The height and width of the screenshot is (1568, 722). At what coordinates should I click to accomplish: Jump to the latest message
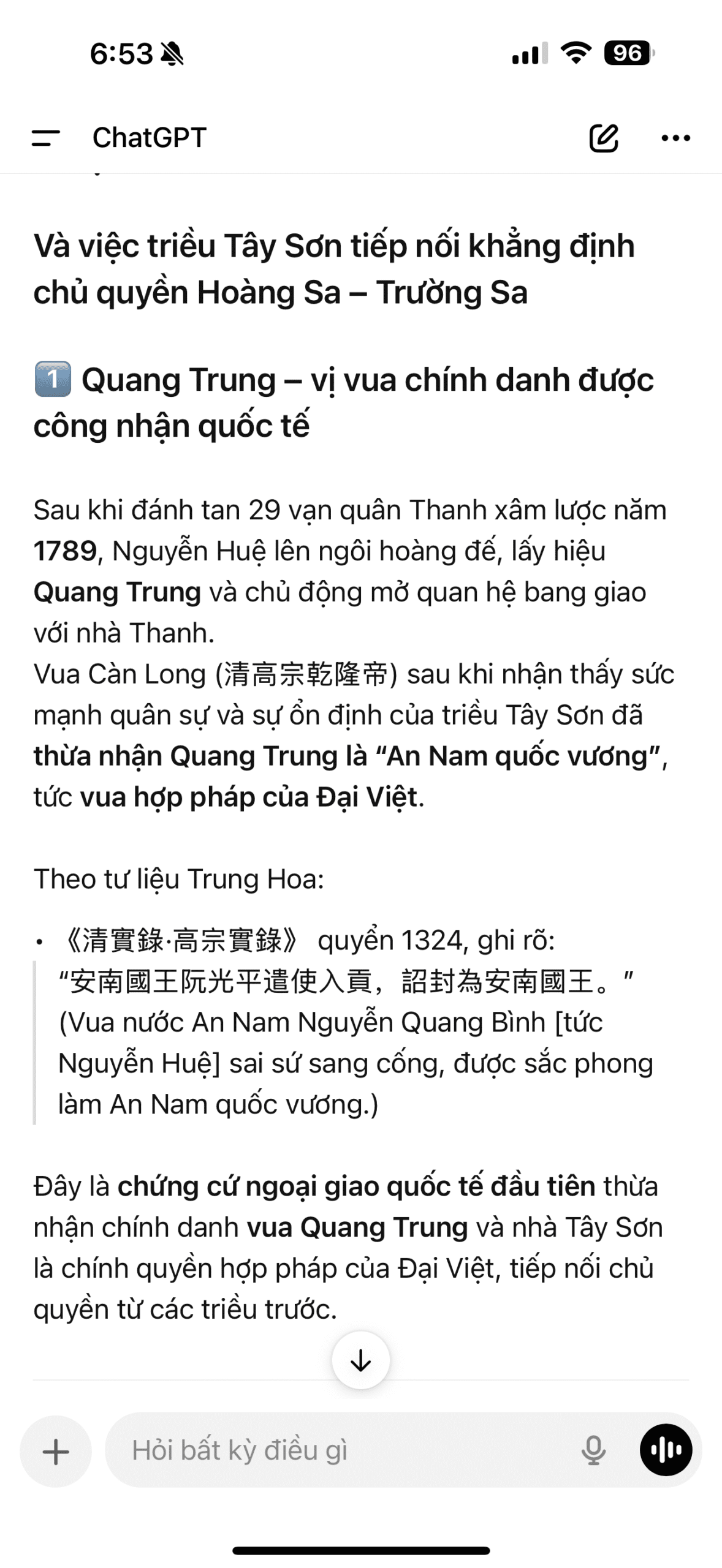[x=360, y=1360]
